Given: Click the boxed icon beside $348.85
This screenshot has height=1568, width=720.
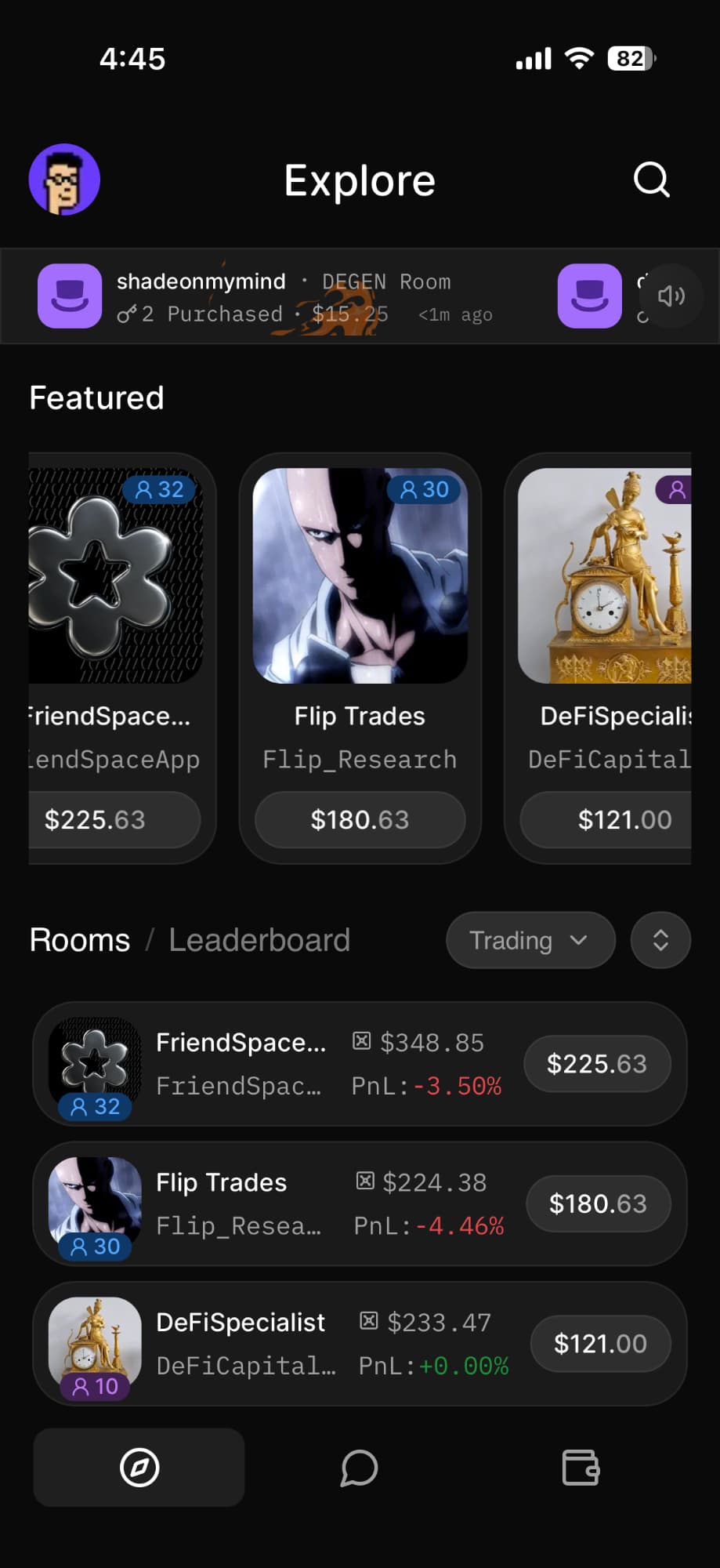Looking at the screenshot, I should click(361, 1041).
